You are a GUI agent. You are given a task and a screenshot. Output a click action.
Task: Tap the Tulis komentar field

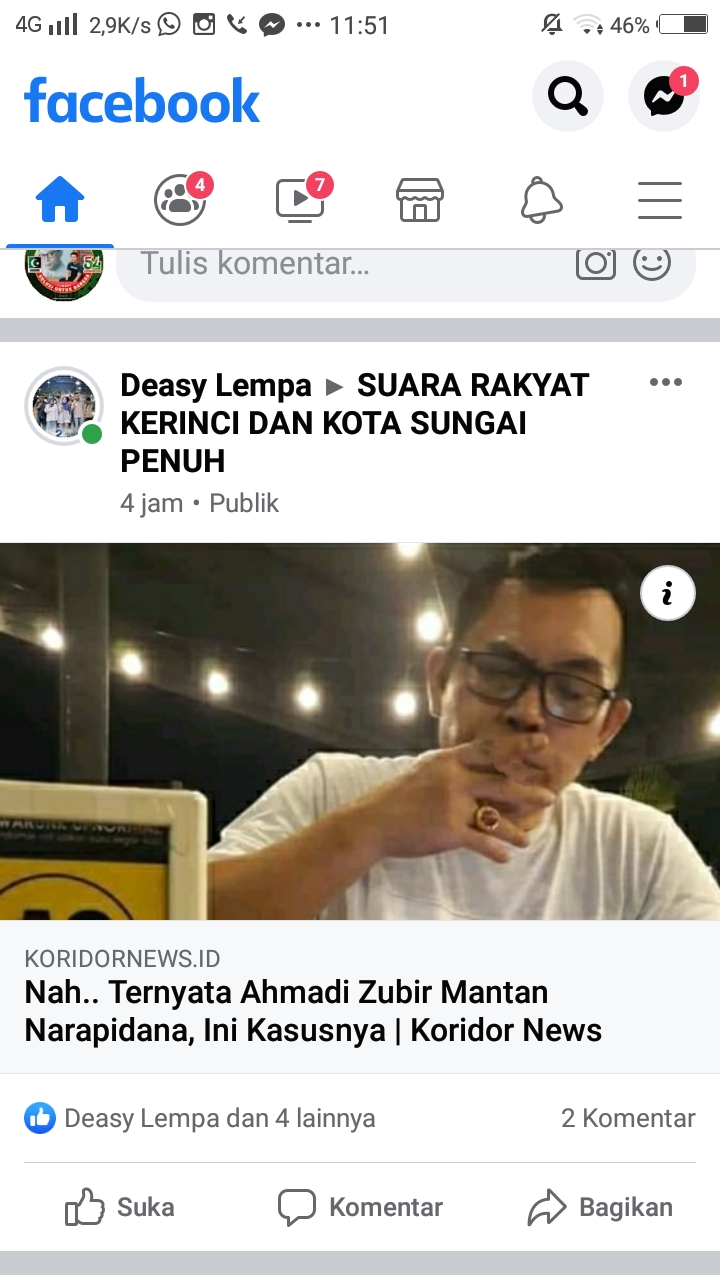(340, 265)
